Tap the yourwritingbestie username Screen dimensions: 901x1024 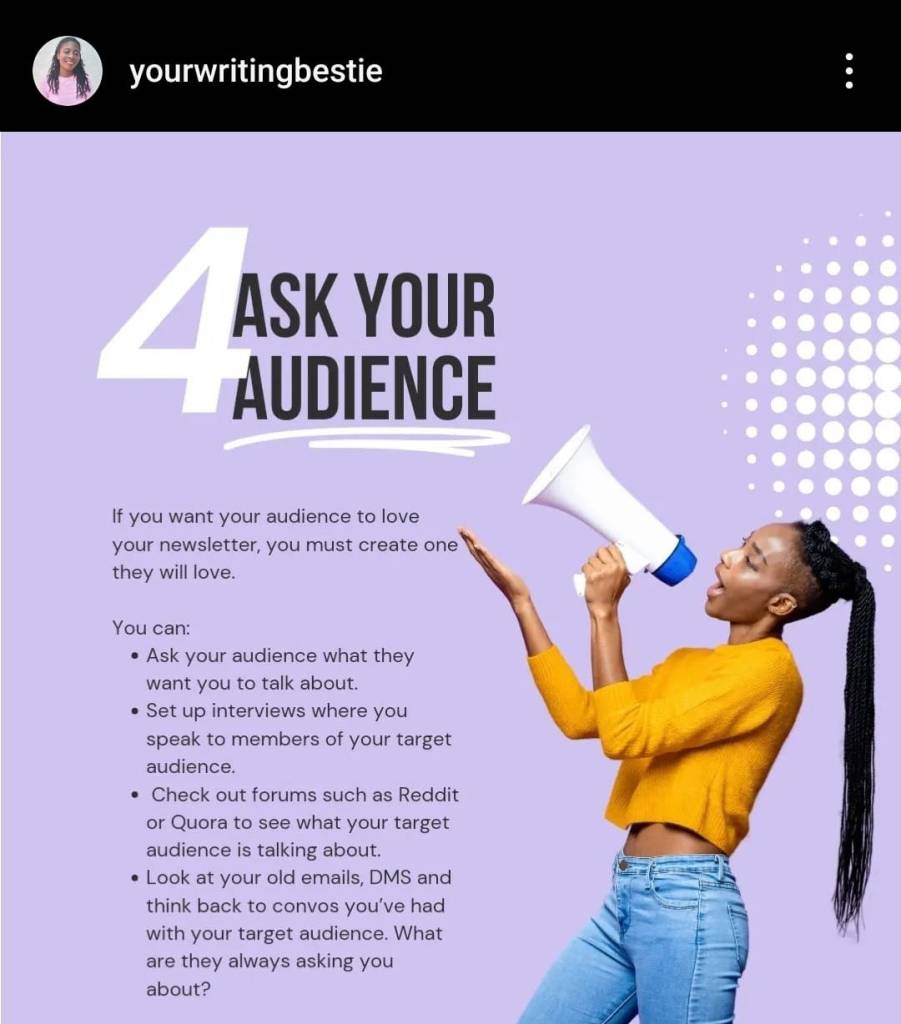tap(255, 72)
